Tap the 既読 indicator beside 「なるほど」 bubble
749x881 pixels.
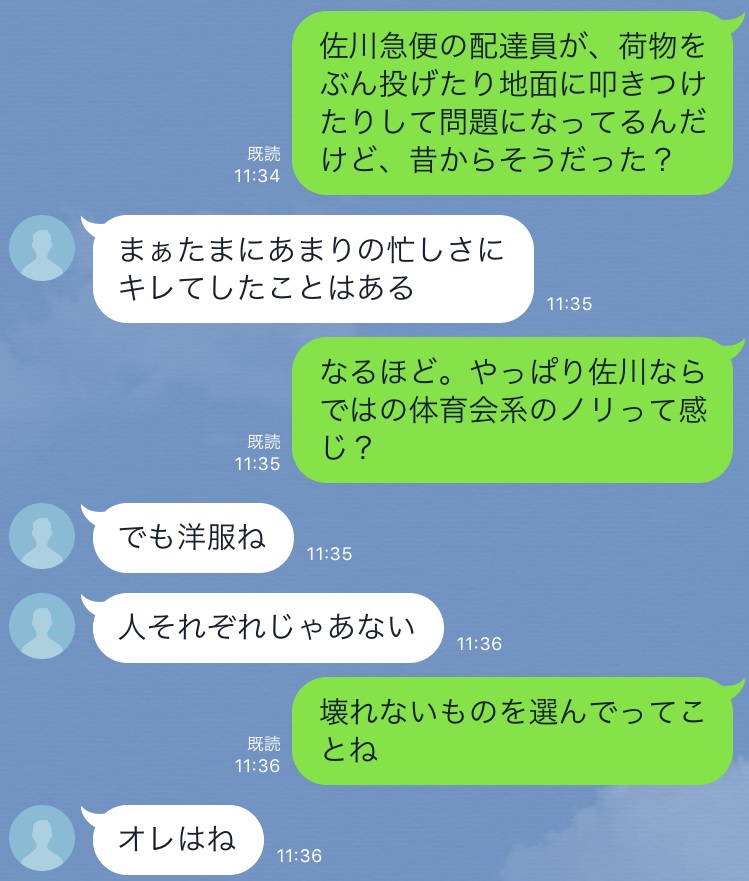[265, 441]
